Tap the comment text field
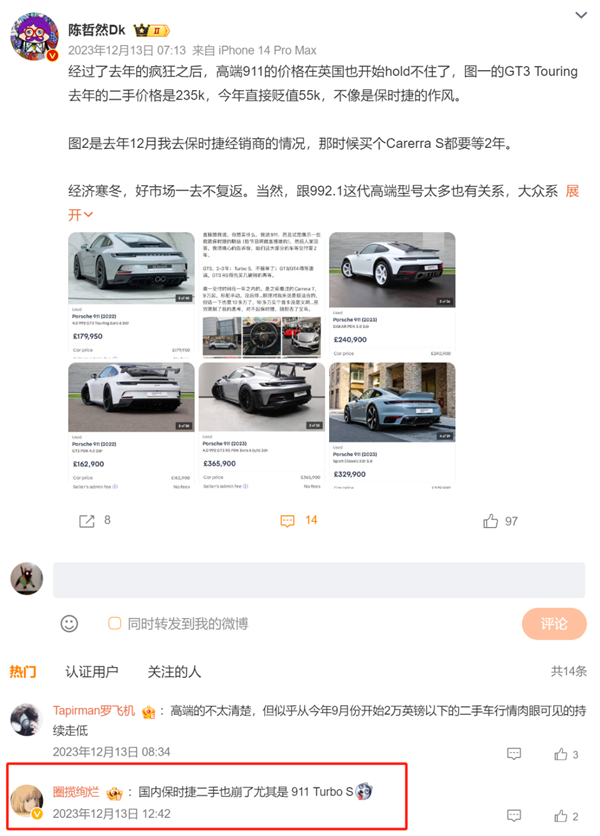Image resolution: width=600 pixels, height=836 pixels. click(x=318, y=580)
